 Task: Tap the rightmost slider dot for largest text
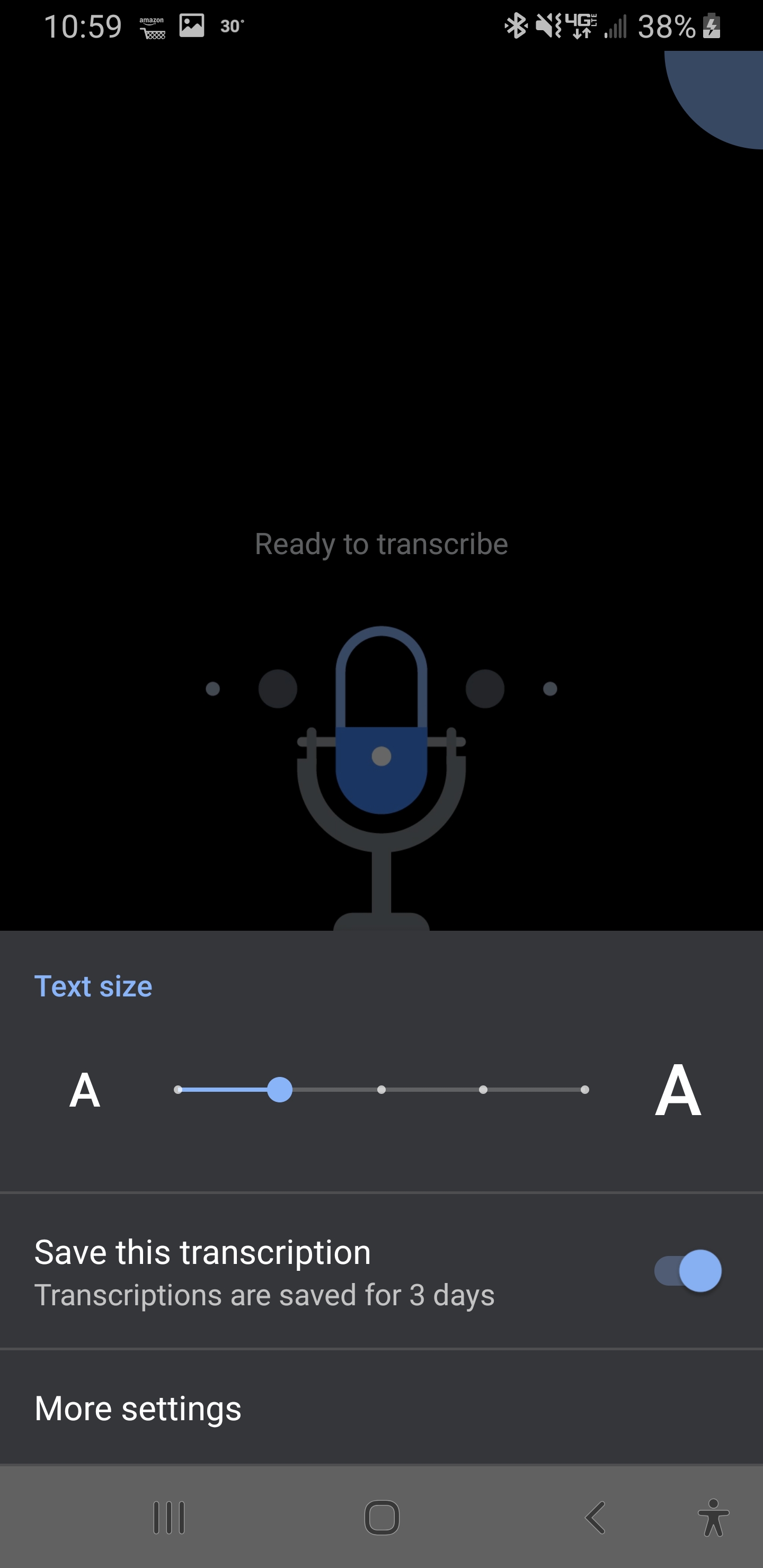tap(584, 1090)
